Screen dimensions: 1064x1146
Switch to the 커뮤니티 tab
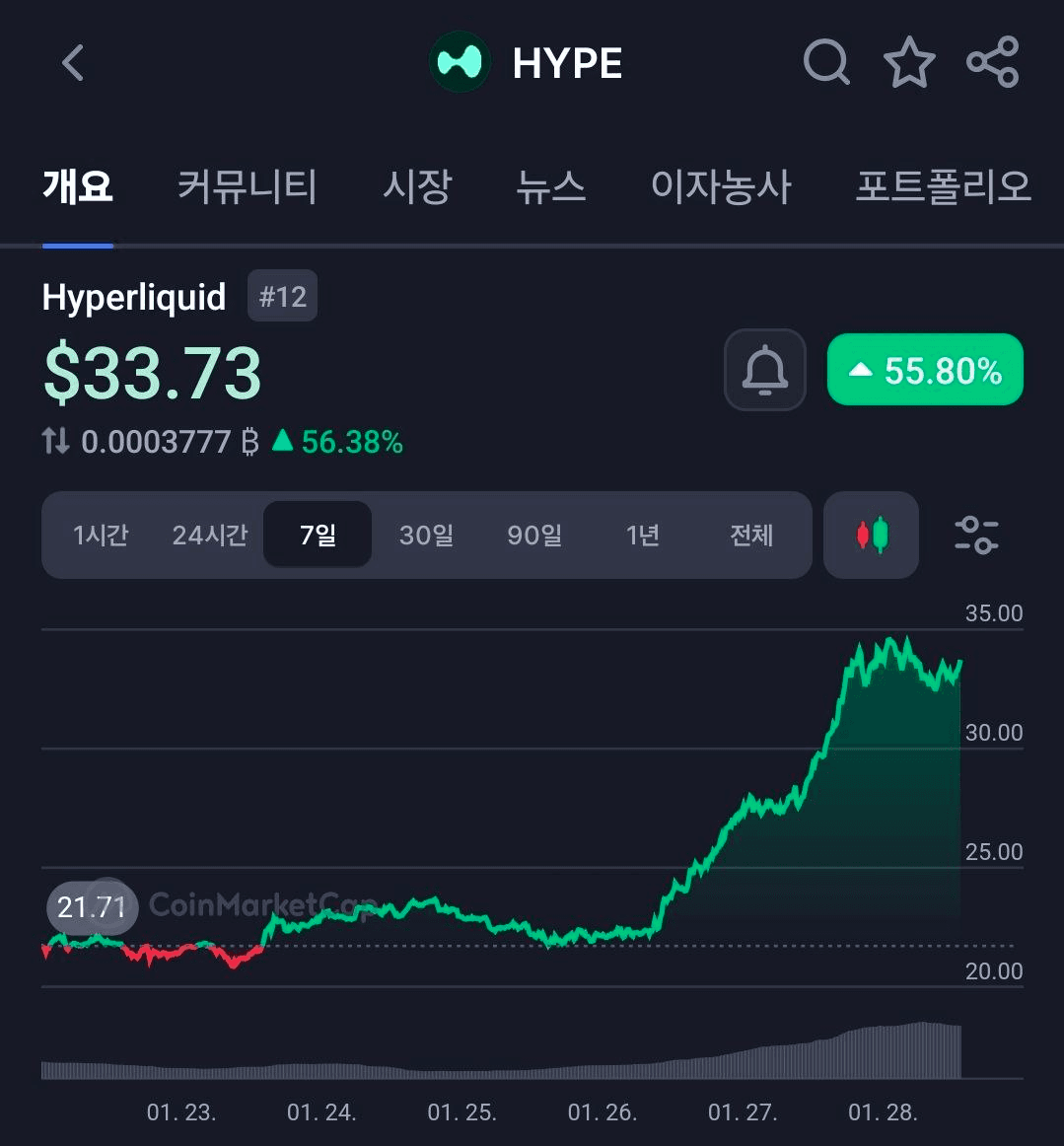(248, 186)
